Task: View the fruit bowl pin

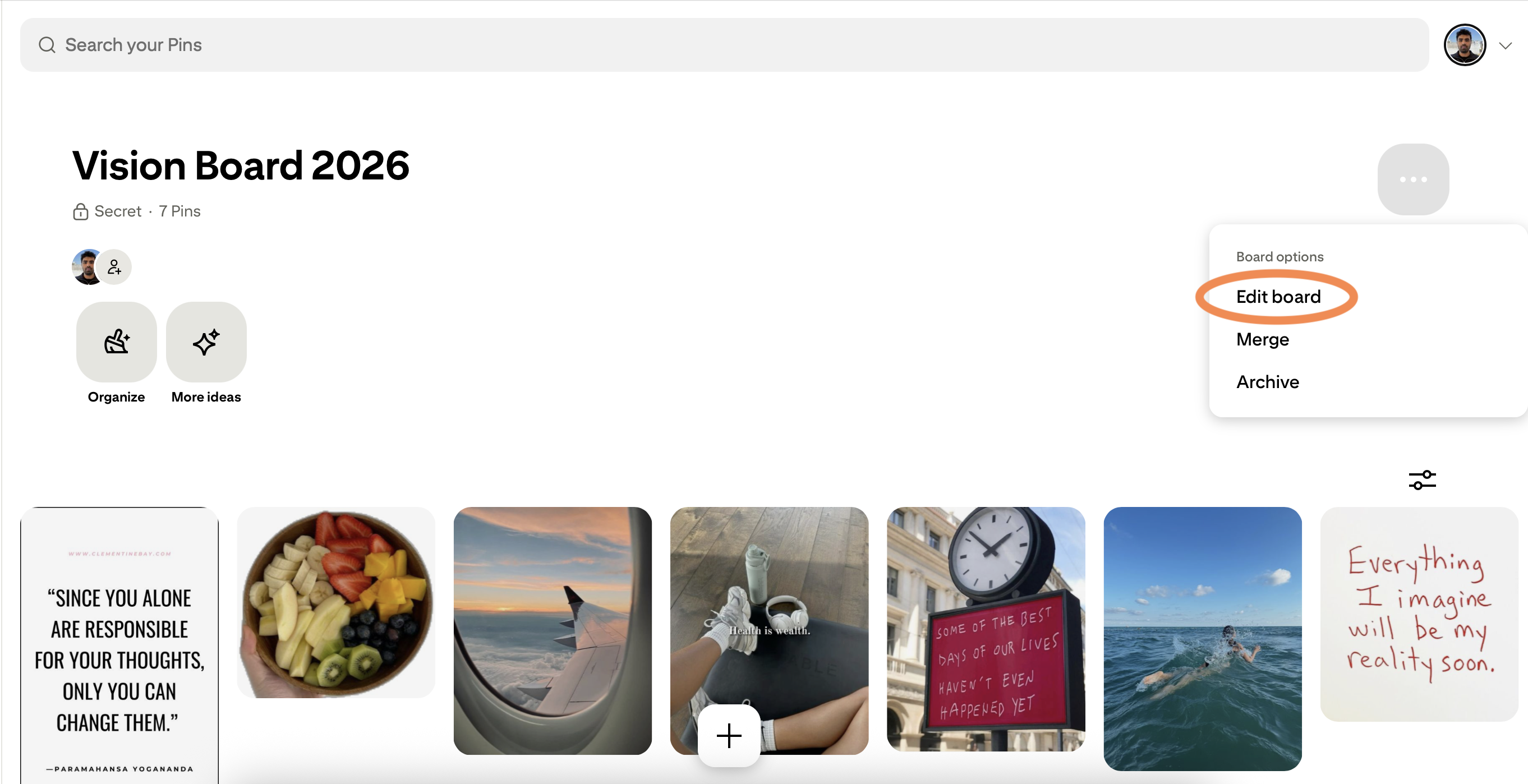Action: point(336,602)
